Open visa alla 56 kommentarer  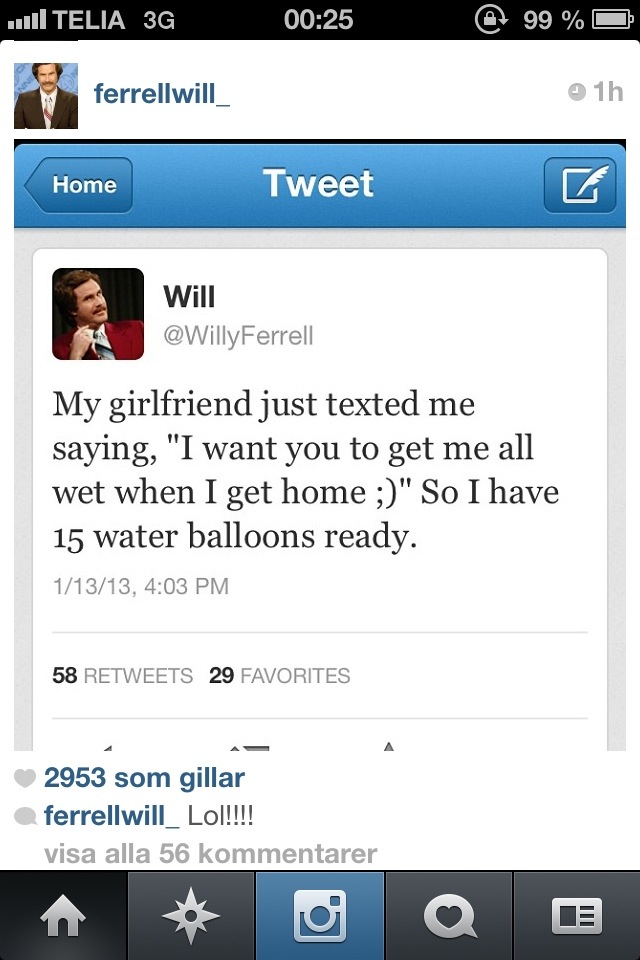point(210,854)
